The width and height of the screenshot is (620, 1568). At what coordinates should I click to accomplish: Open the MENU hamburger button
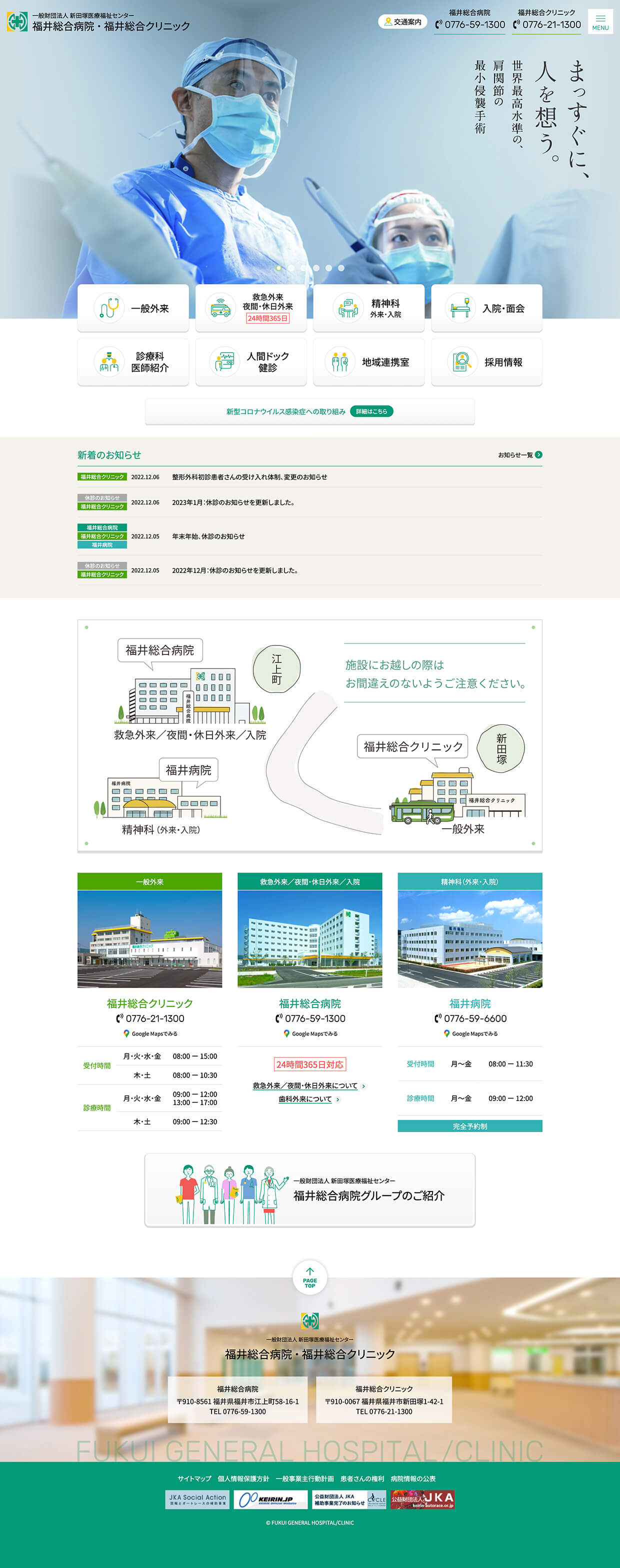pyautogui.click(x=600, y=21)
